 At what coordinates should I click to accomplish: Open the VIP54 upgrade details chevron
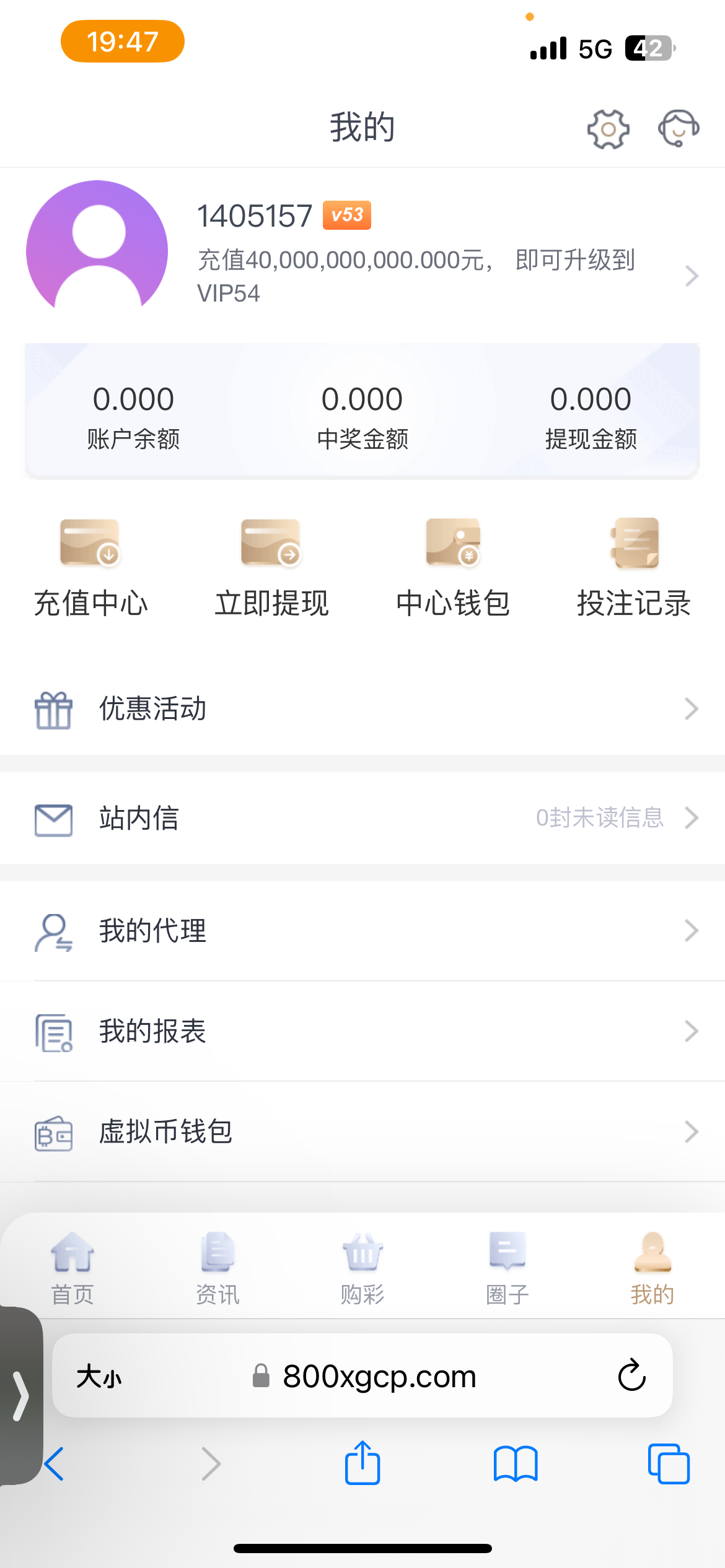692,276
